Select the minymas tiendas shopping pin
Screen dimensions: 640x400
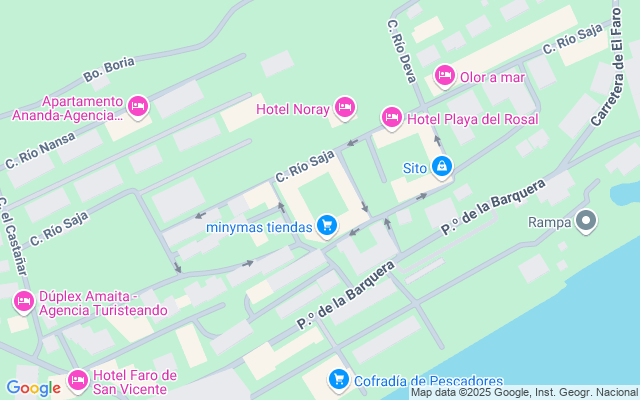pyautogui.click(x=326, y=226)
